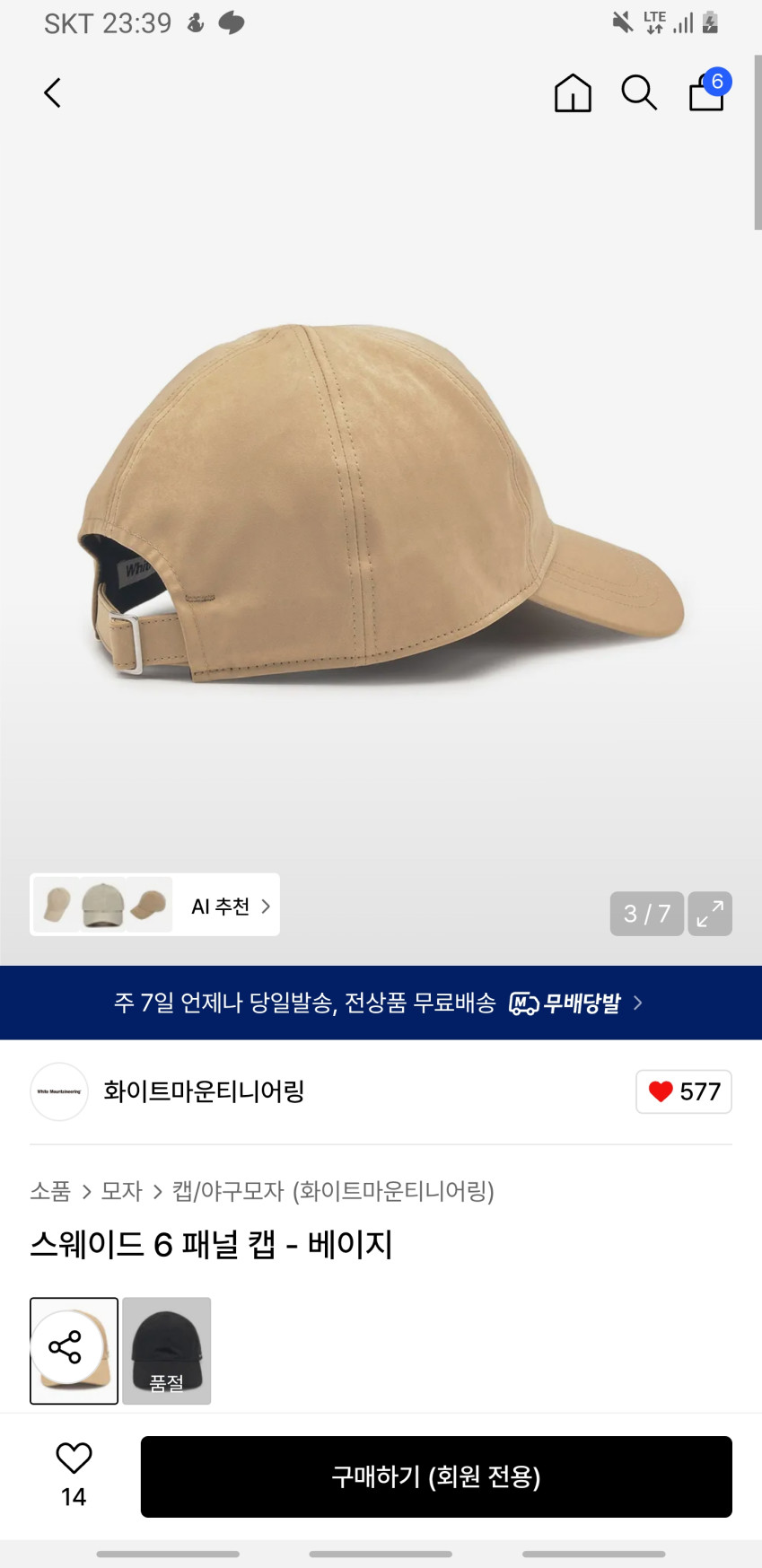Open the 모자 breadcrumb category

121,1191
